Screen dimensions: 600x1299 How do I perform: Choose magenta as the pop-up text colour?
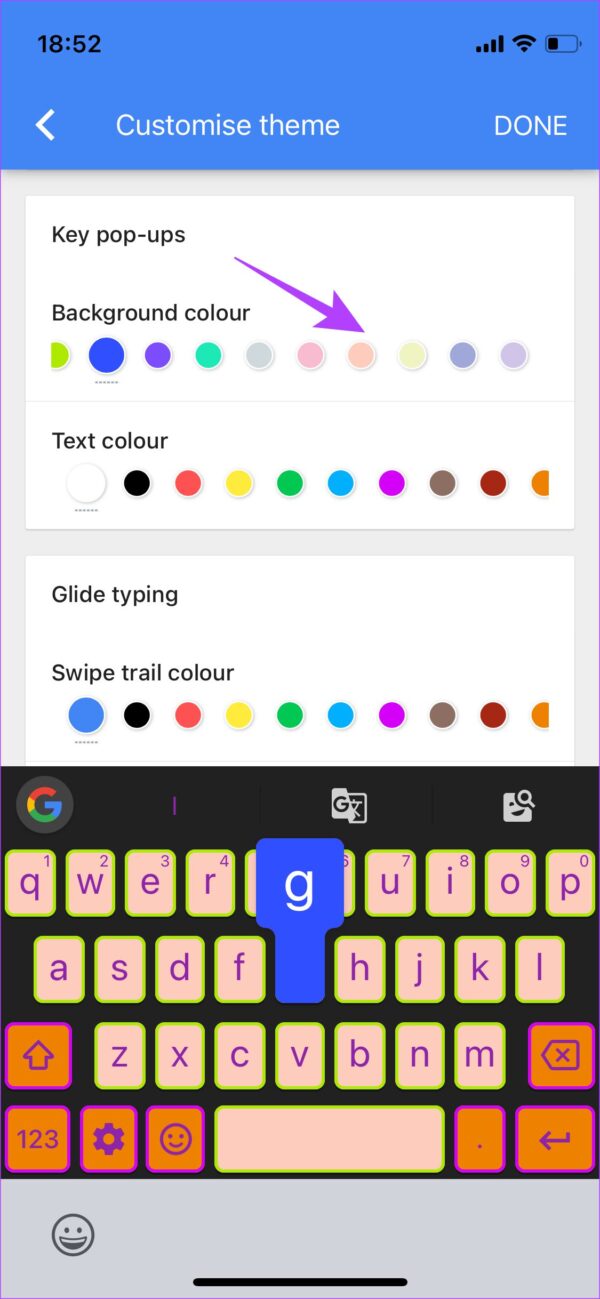coord(392,484)
